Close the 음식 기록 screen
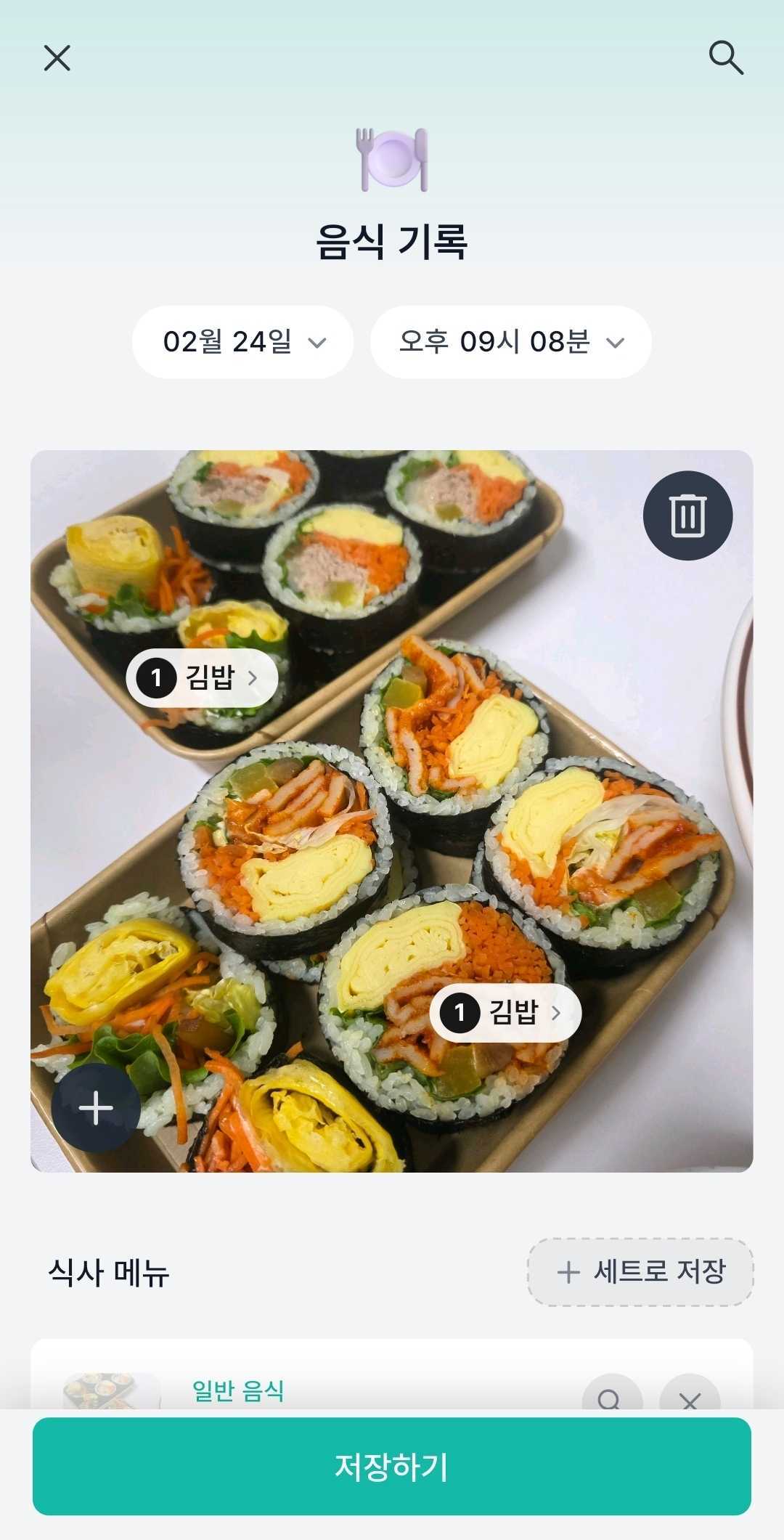This screenshot has height=1540, width=784. coord(57,58)
